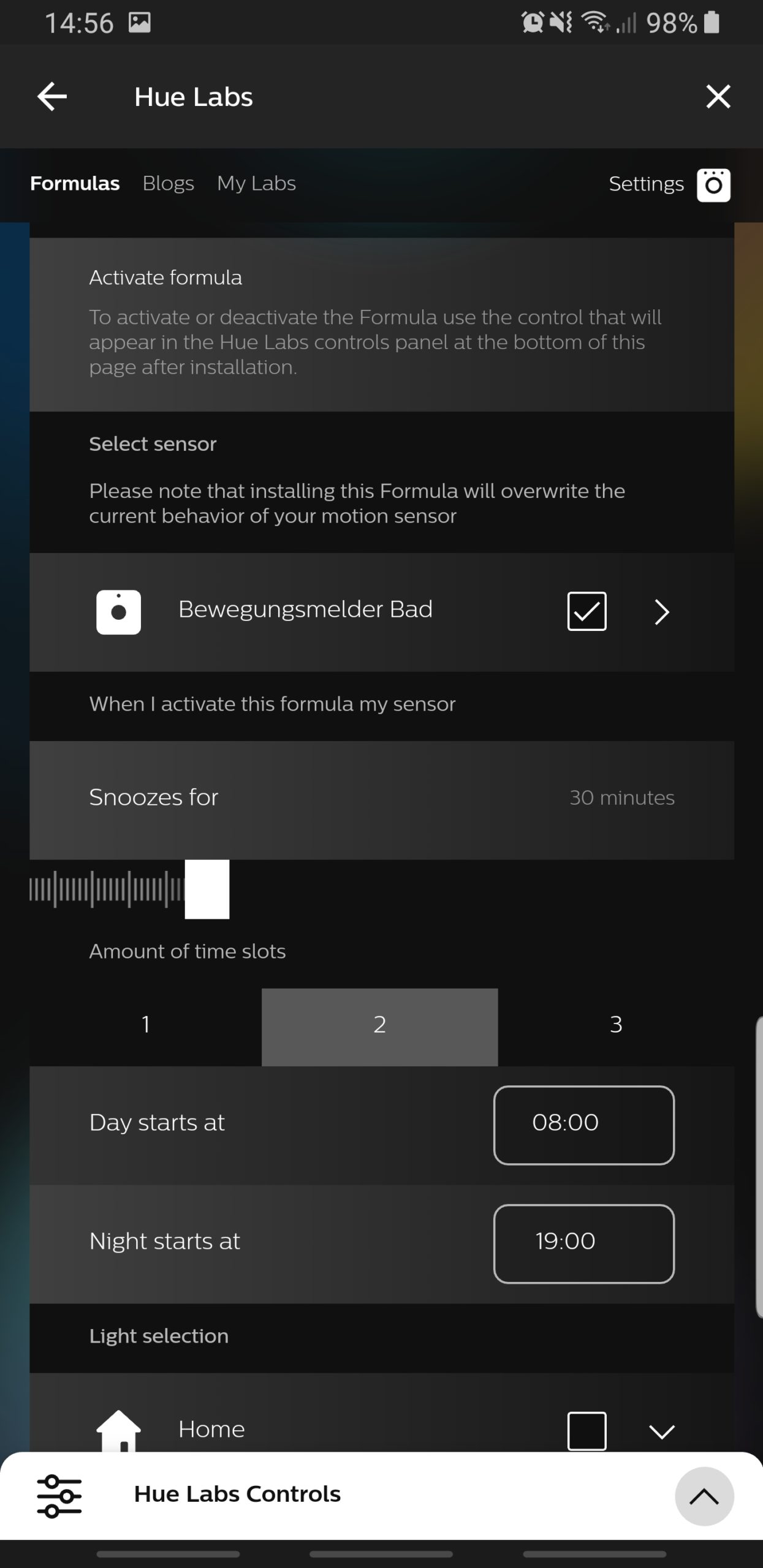Edit the Night starts at time 19:00

[584, 1244]
